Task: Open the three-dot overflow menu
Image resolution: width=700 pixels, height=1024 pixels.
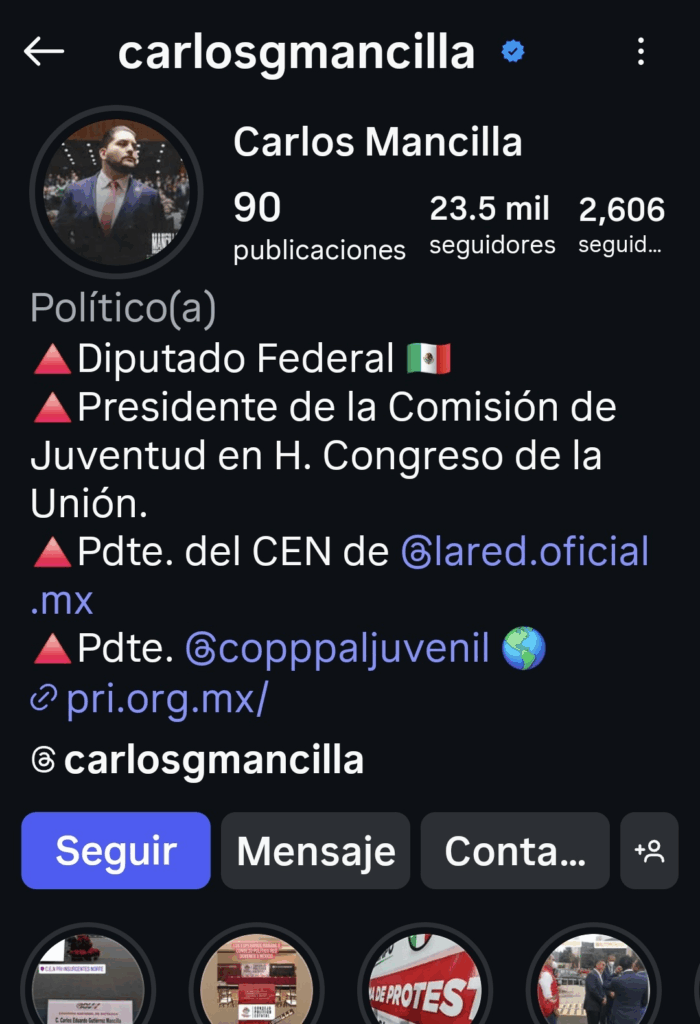Action: [x=641, y=52]
